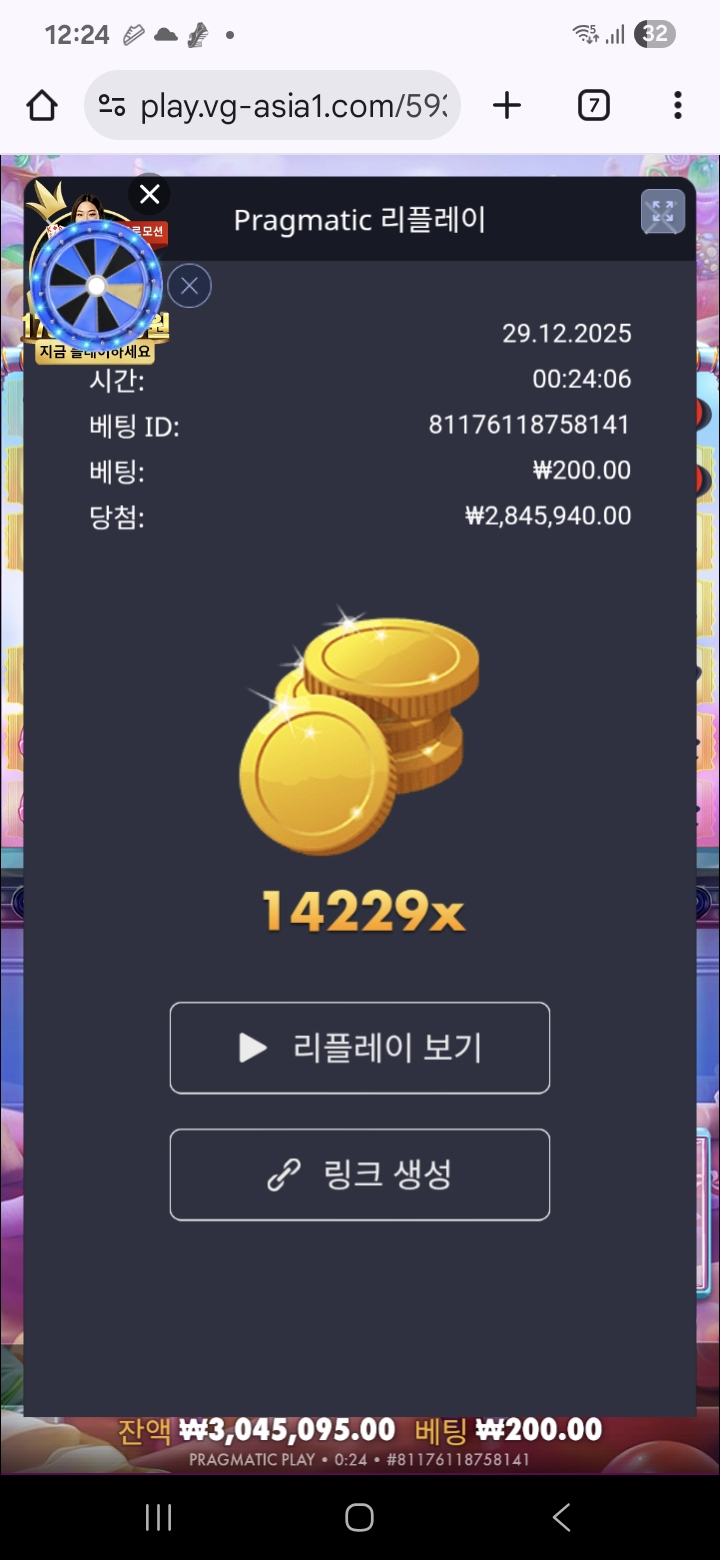Screen dimensions: 720x1560
Task: Open the spinning wheel promotion
Action: (x=95, y=285)
